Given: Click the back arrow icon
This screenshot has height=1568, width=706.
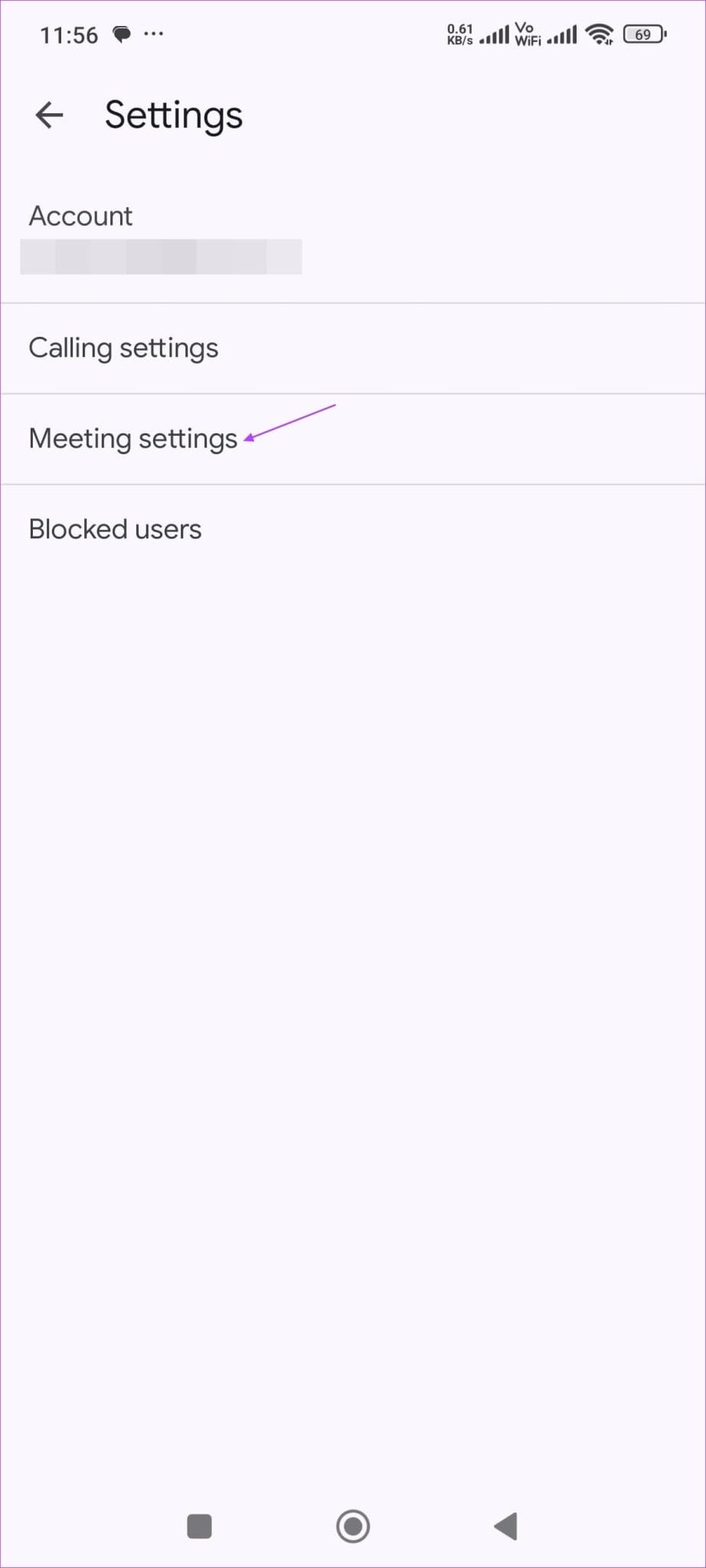Looking at the screenshot, I should pos(48,115).
